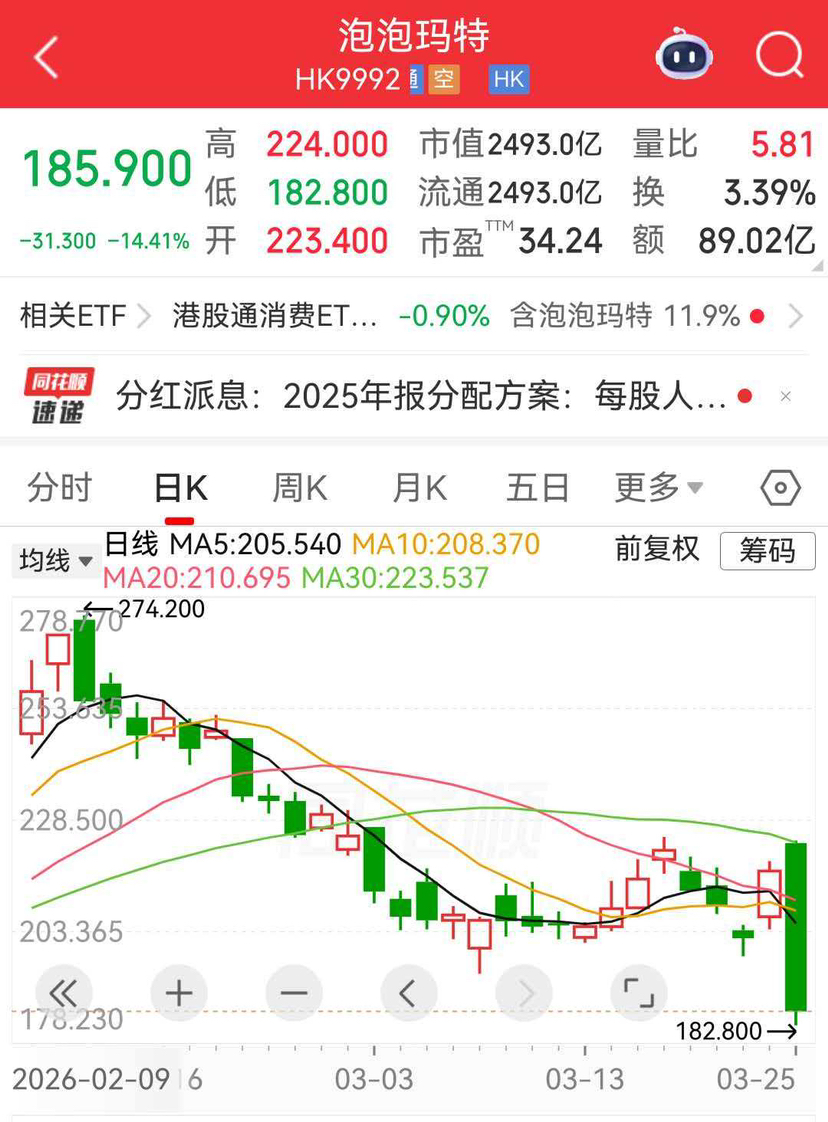The image size is (828, 1122).
Task: Dismiss the 分红派息 news banner
Action: click(786, 397)
